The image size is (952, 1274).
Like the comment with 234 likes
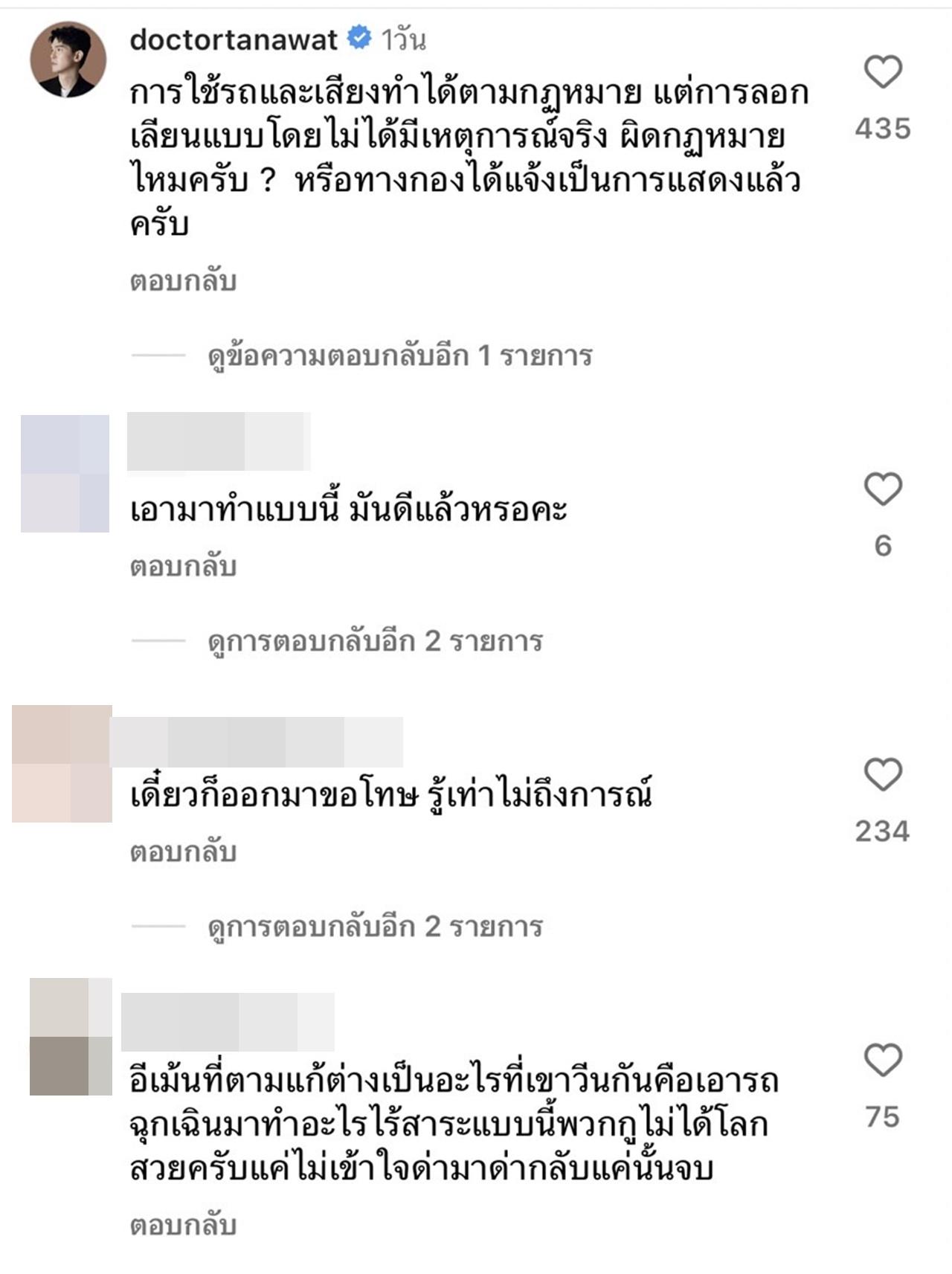pos(883,775)
